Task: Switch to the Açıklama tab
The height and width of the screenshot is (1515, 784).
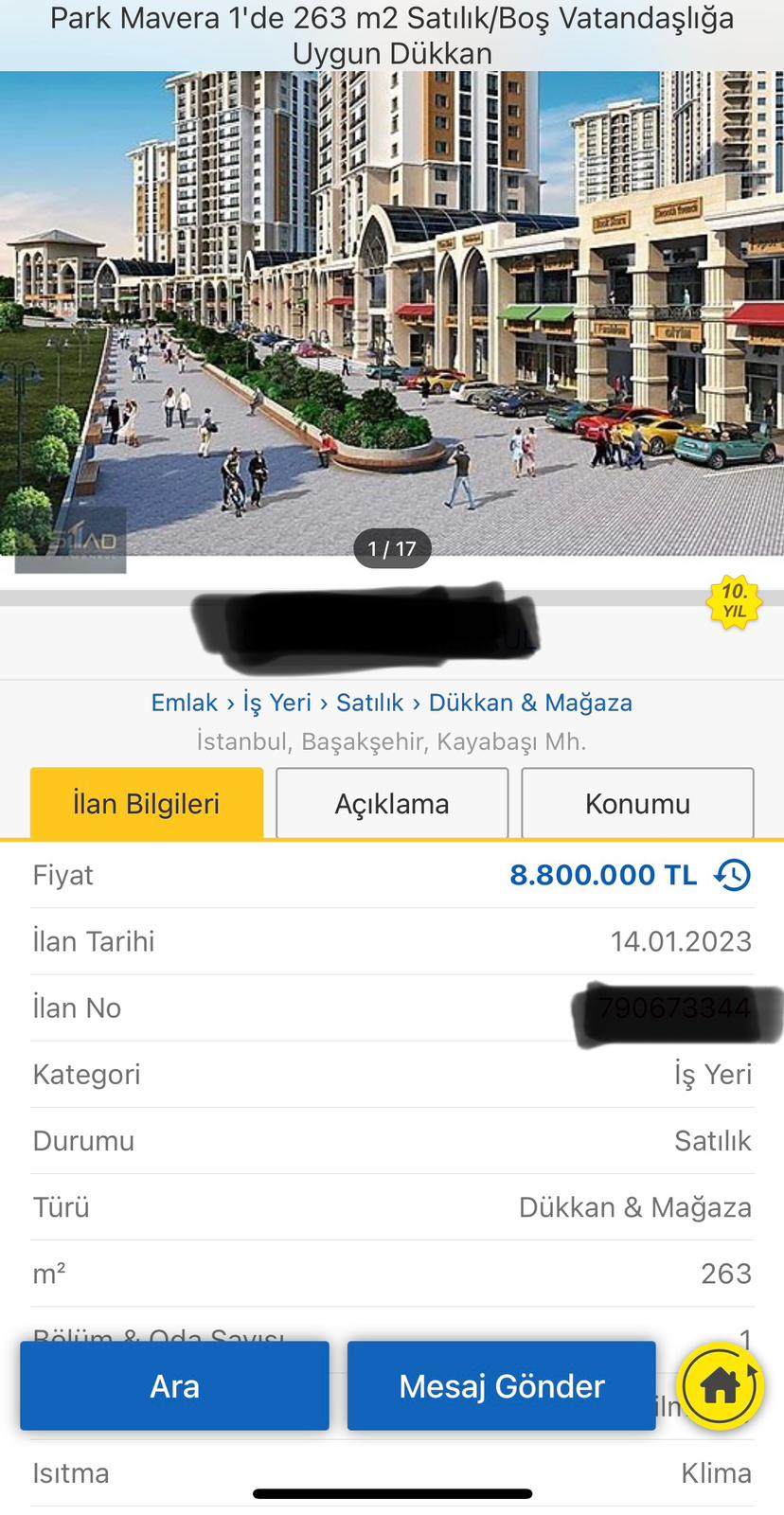Action: pos(392,804)
